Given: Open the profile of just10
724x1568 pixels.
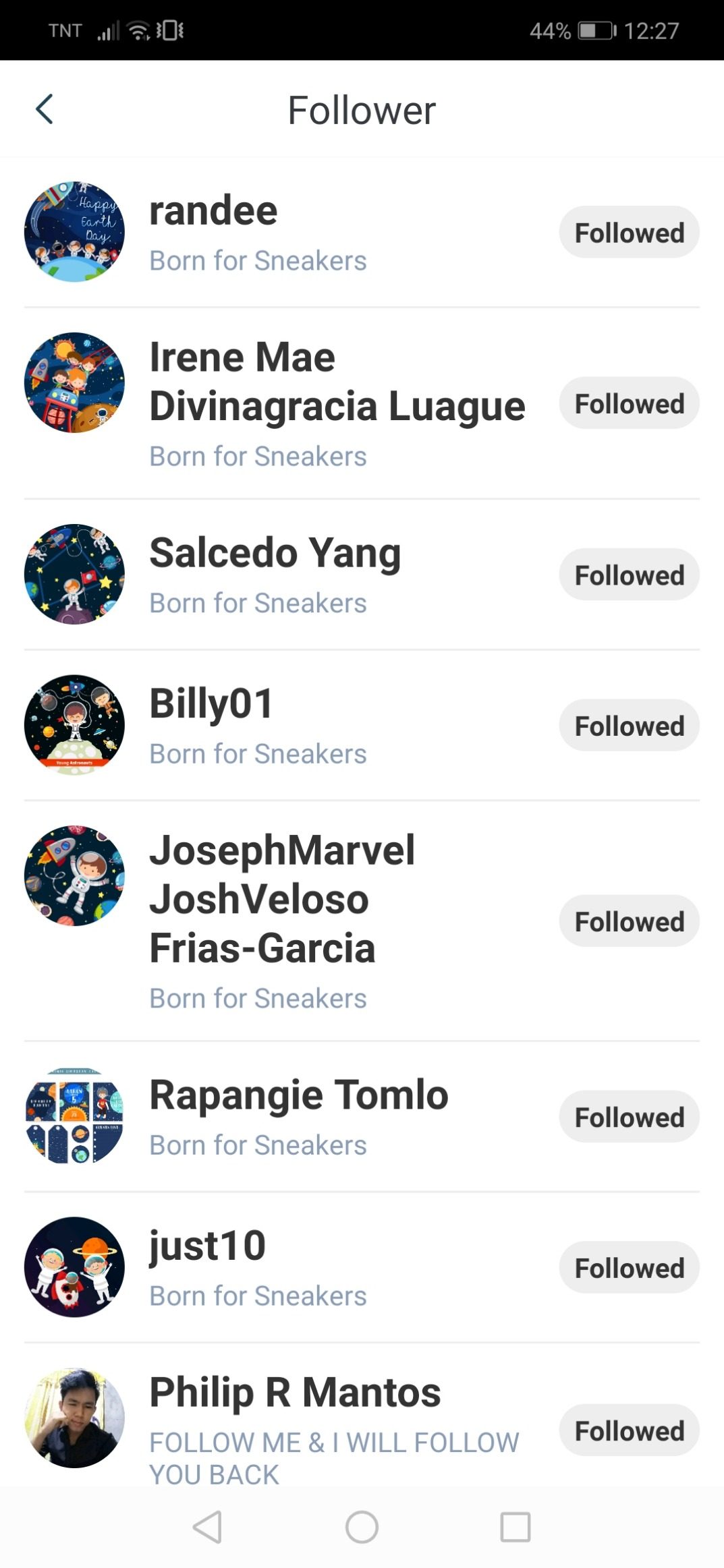Looking at the screenshot, I should (207, 1246).
